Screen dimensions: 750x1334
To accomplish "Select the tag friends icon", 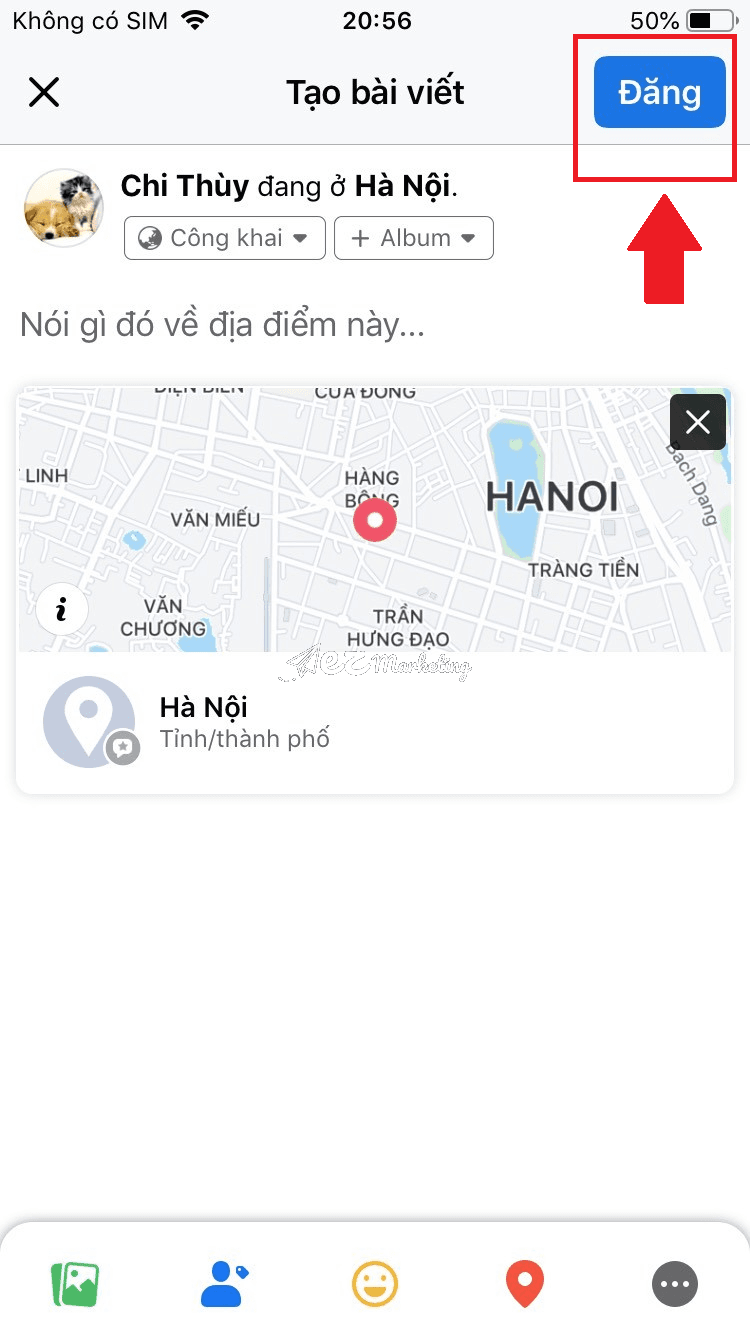I will point(224,1284).
